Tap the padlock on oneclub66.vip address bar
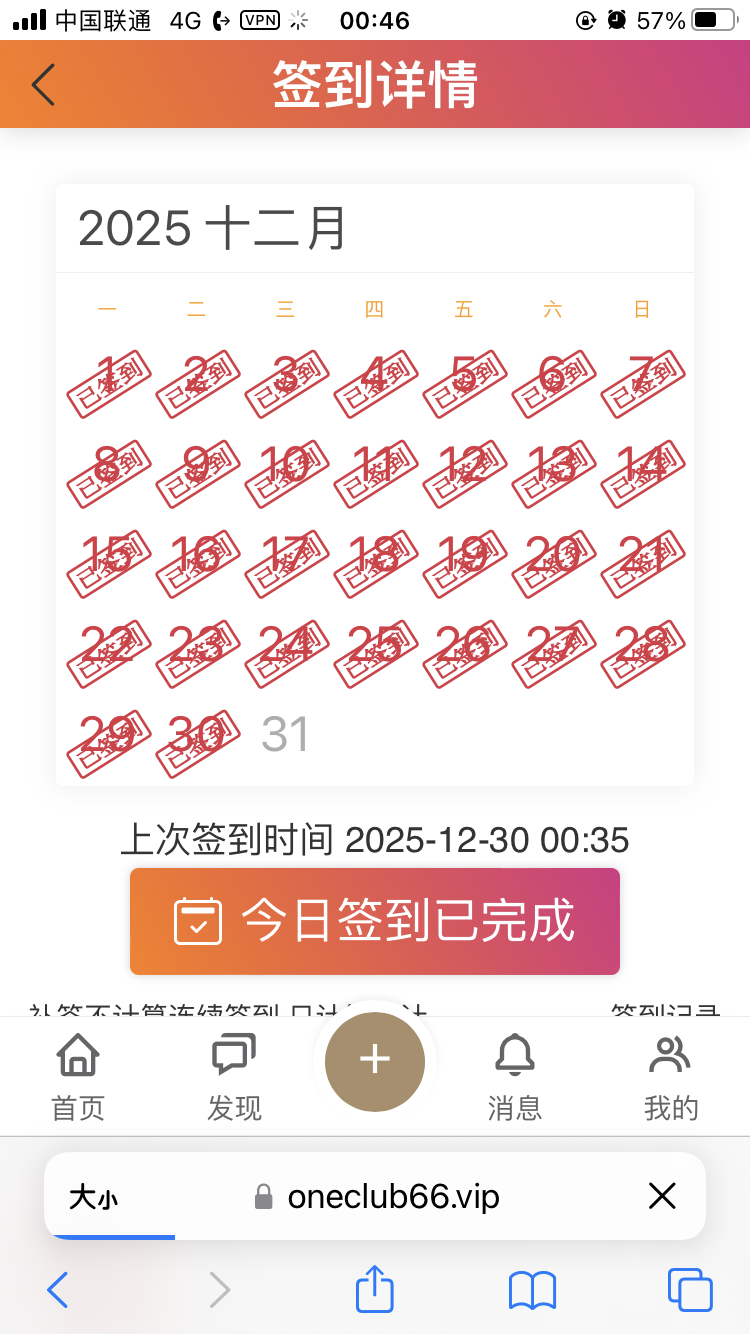Viewport: 750px width, 1334px height. pos(263,1196)
